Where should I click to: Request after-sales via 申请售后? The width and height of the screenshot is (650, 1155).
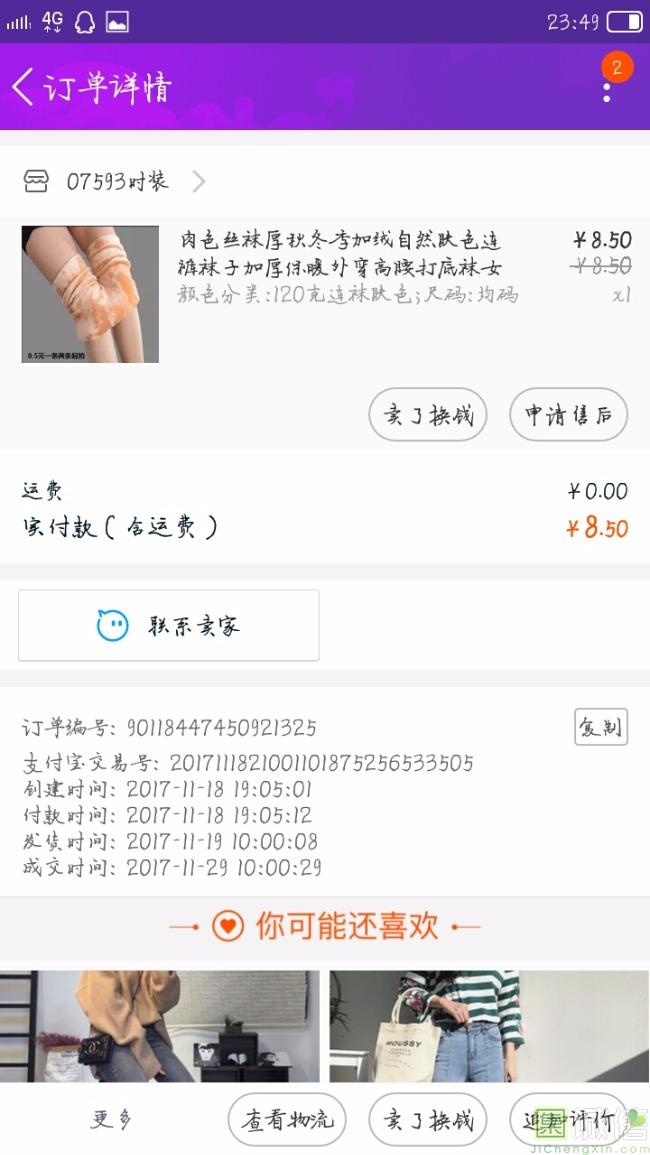click(568, 415)
